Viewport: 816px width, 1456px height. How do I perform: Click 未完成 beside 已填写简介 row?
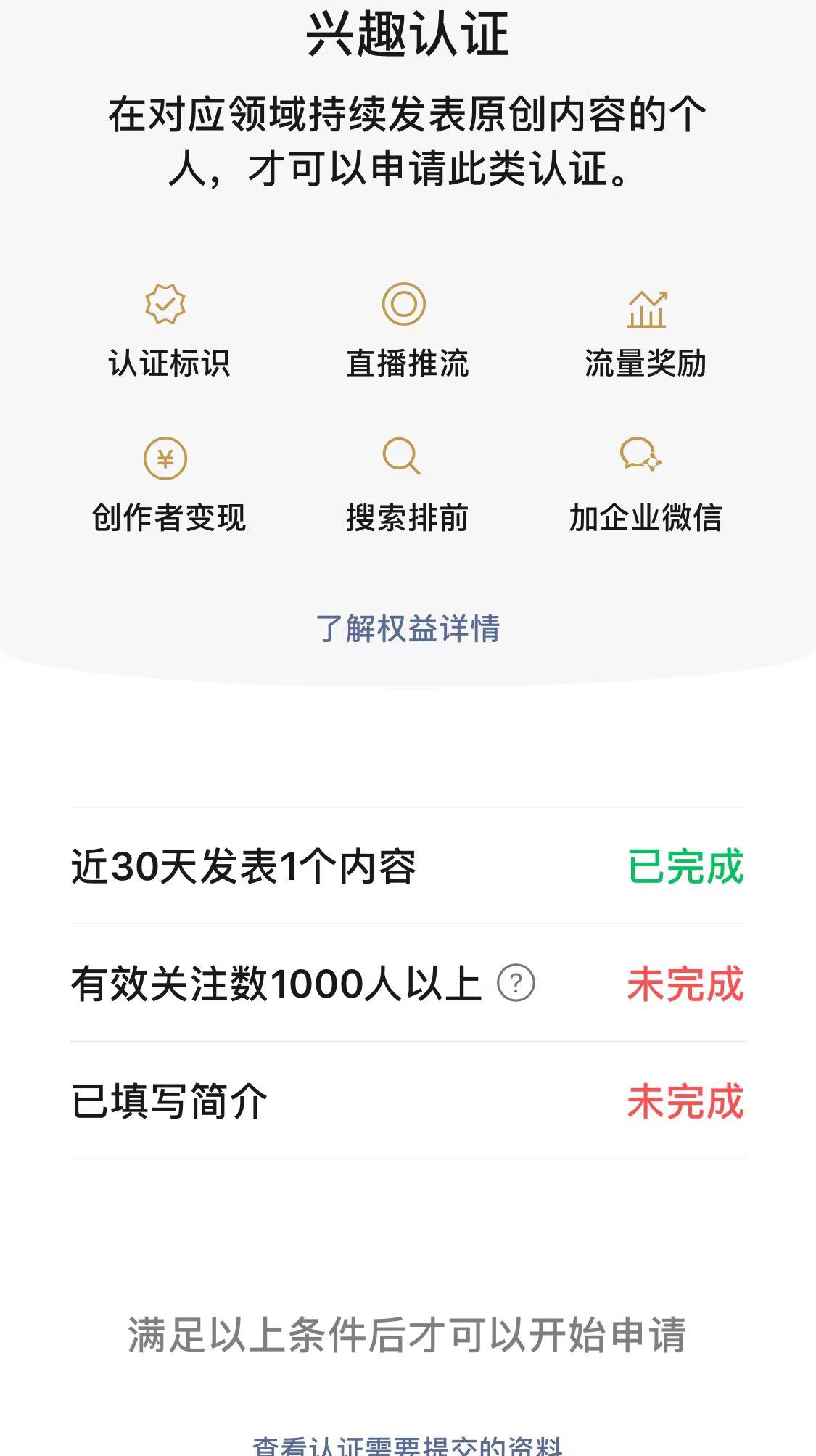coord(685,1101)
